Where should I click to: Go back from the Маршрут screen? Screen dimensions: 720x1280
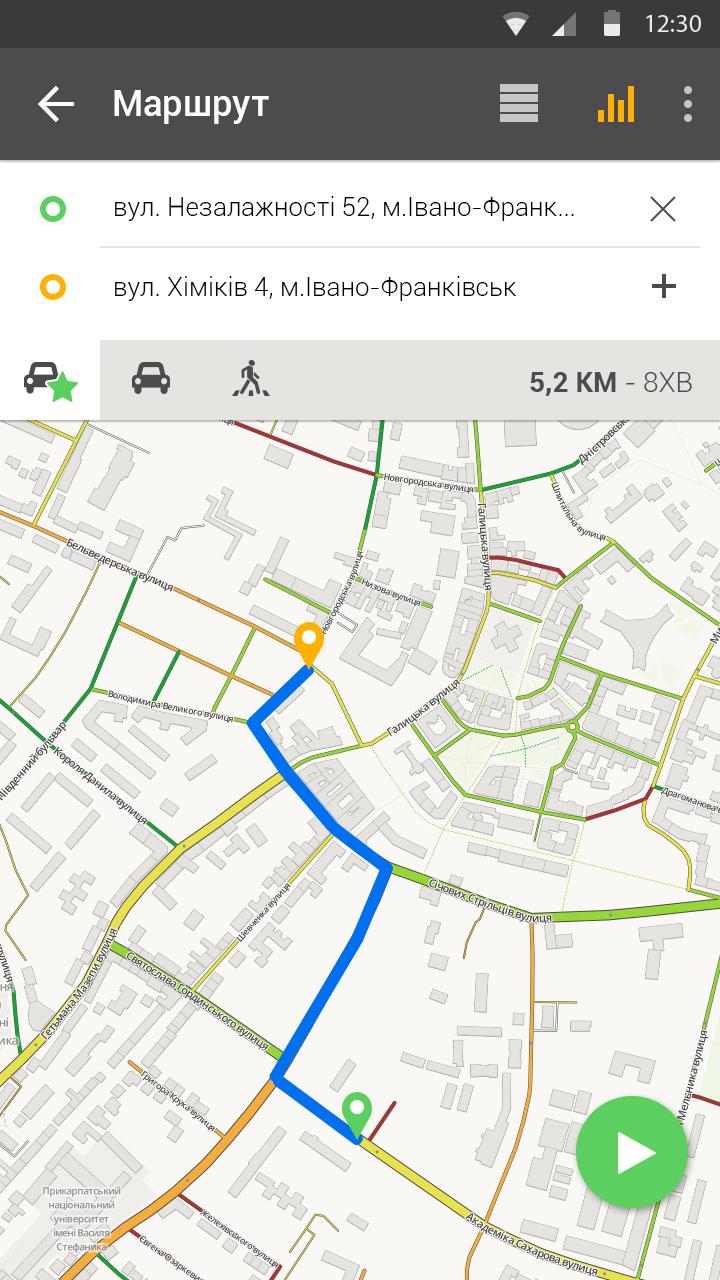[x=56, y=104]
